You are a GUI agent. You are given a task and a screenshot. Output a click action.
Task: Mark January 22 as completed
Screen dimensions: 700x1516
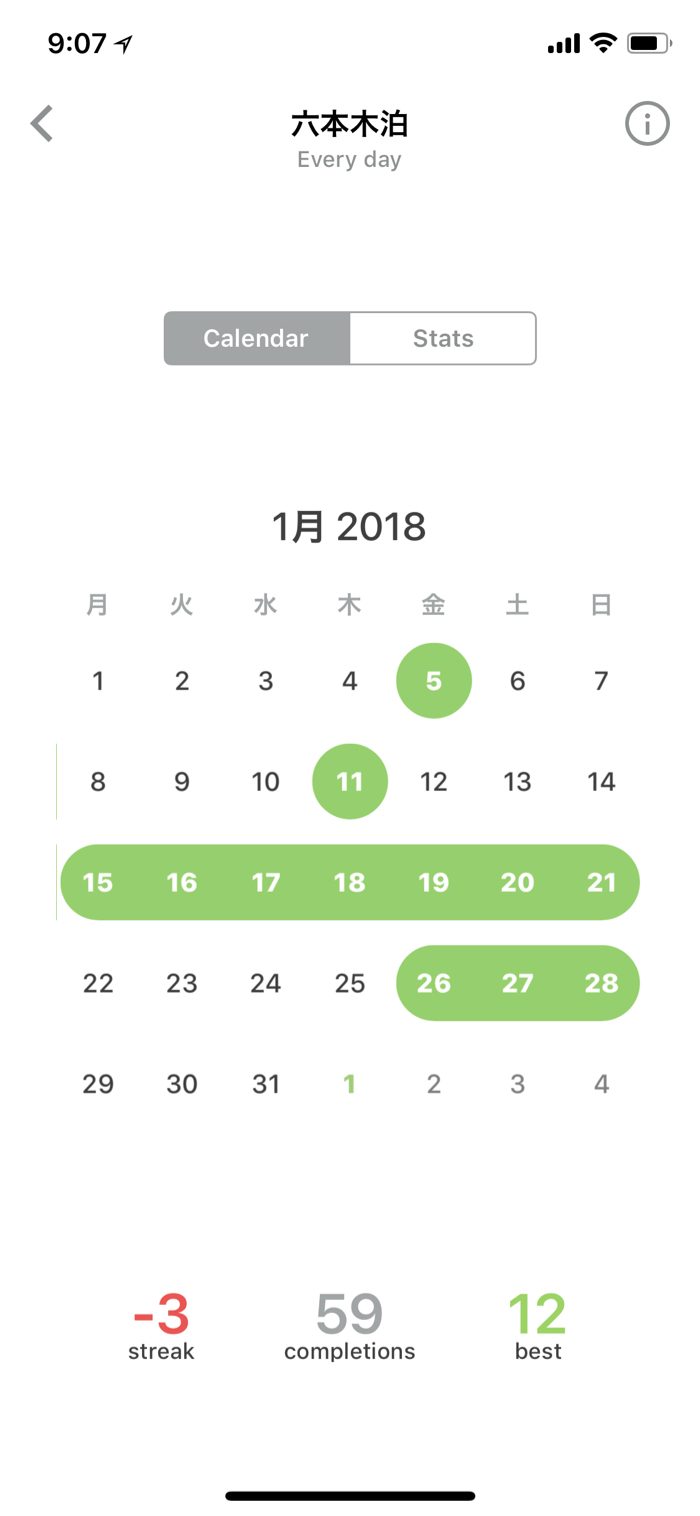(98, 983)
